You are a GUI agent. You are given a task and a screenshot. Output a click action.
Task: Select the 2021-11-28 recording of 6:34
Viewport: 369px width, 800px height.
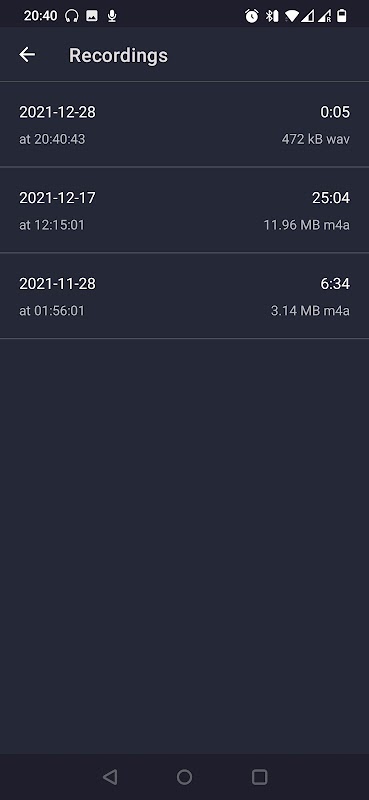[184, 295]
